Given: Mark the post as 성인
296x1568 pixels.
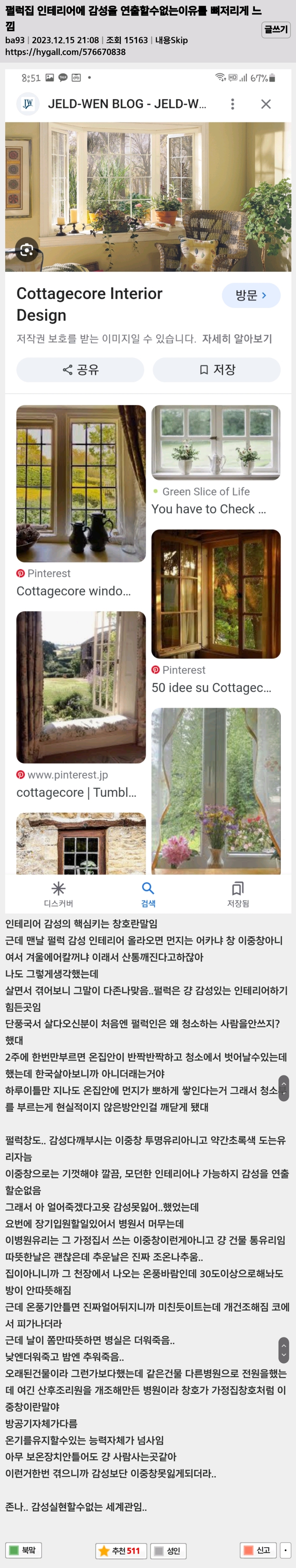Looking at the screenshot, I should pyautogui.click(x=167, y=1550).
